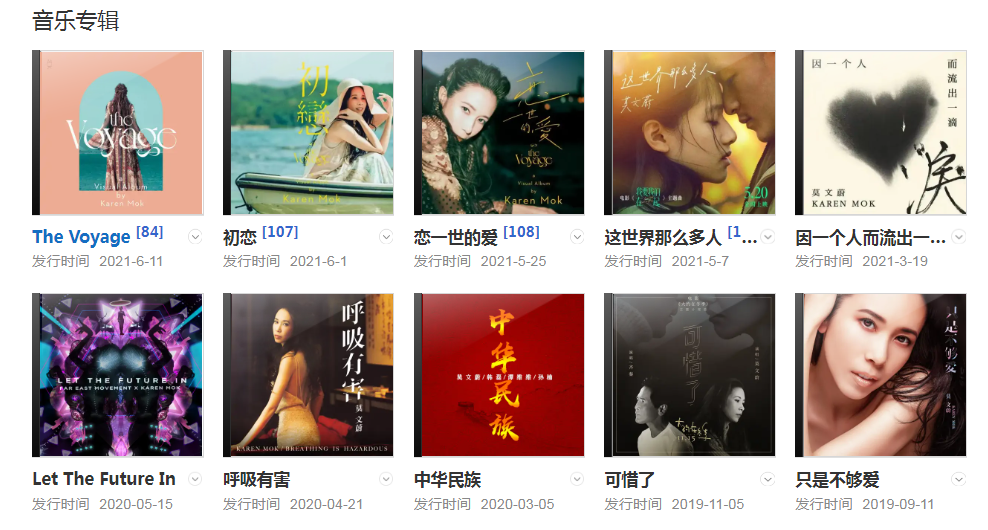The width and height of the screenshot is (988, 530).
Task: Open the 因一个人而流出一滴泪 album cover
Action: [882, 133]
